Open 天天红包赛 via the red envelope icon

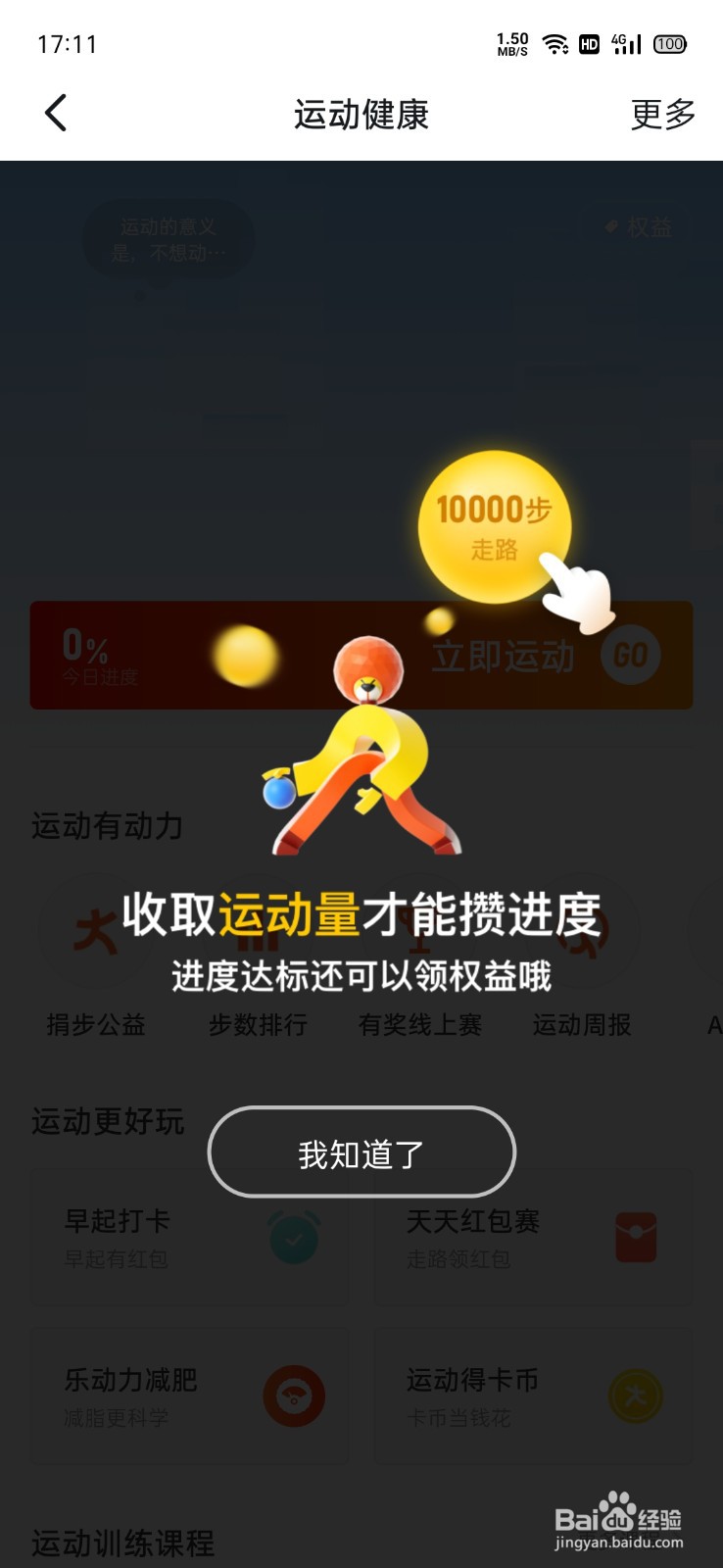[x=635, y=1237]
